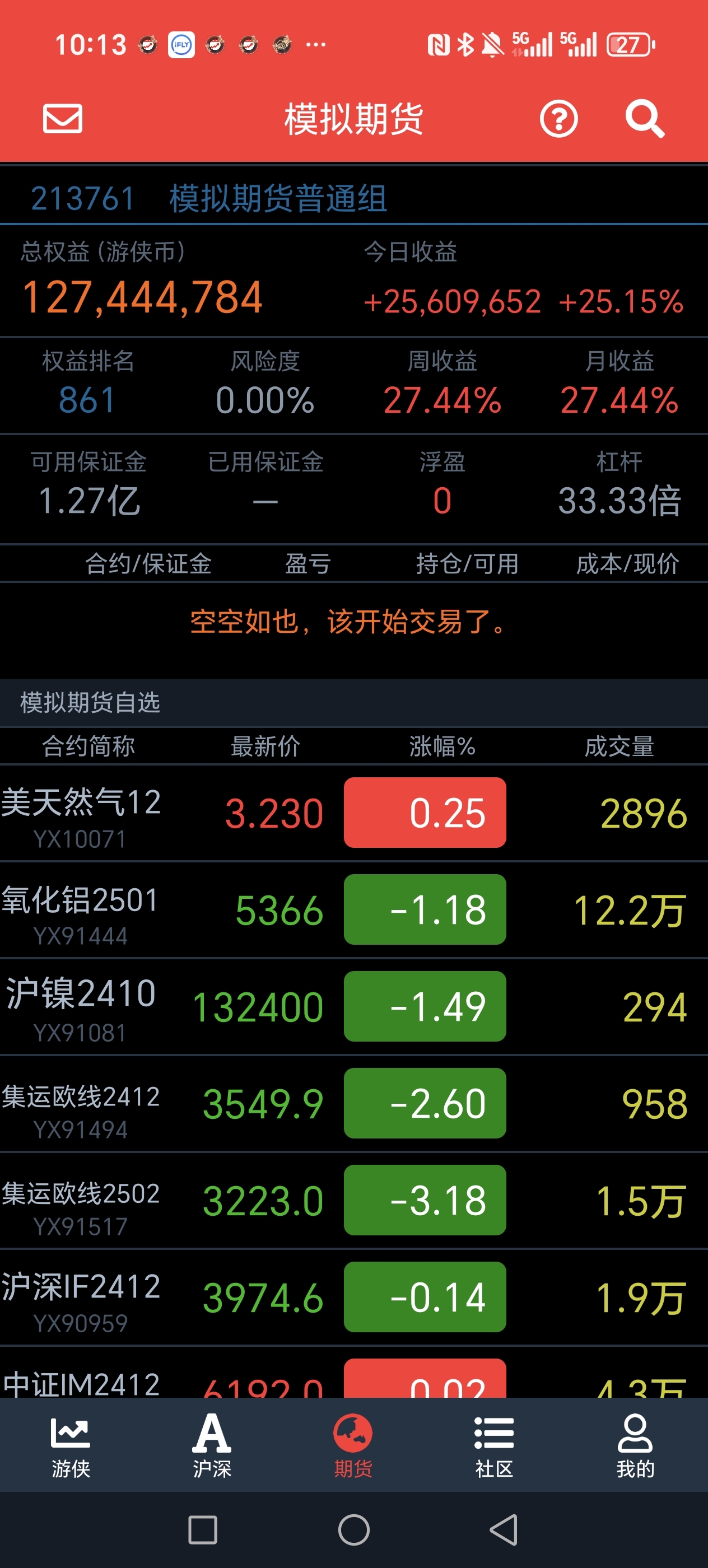Open the 氧化铝2501 contract row

pos(353,910)
